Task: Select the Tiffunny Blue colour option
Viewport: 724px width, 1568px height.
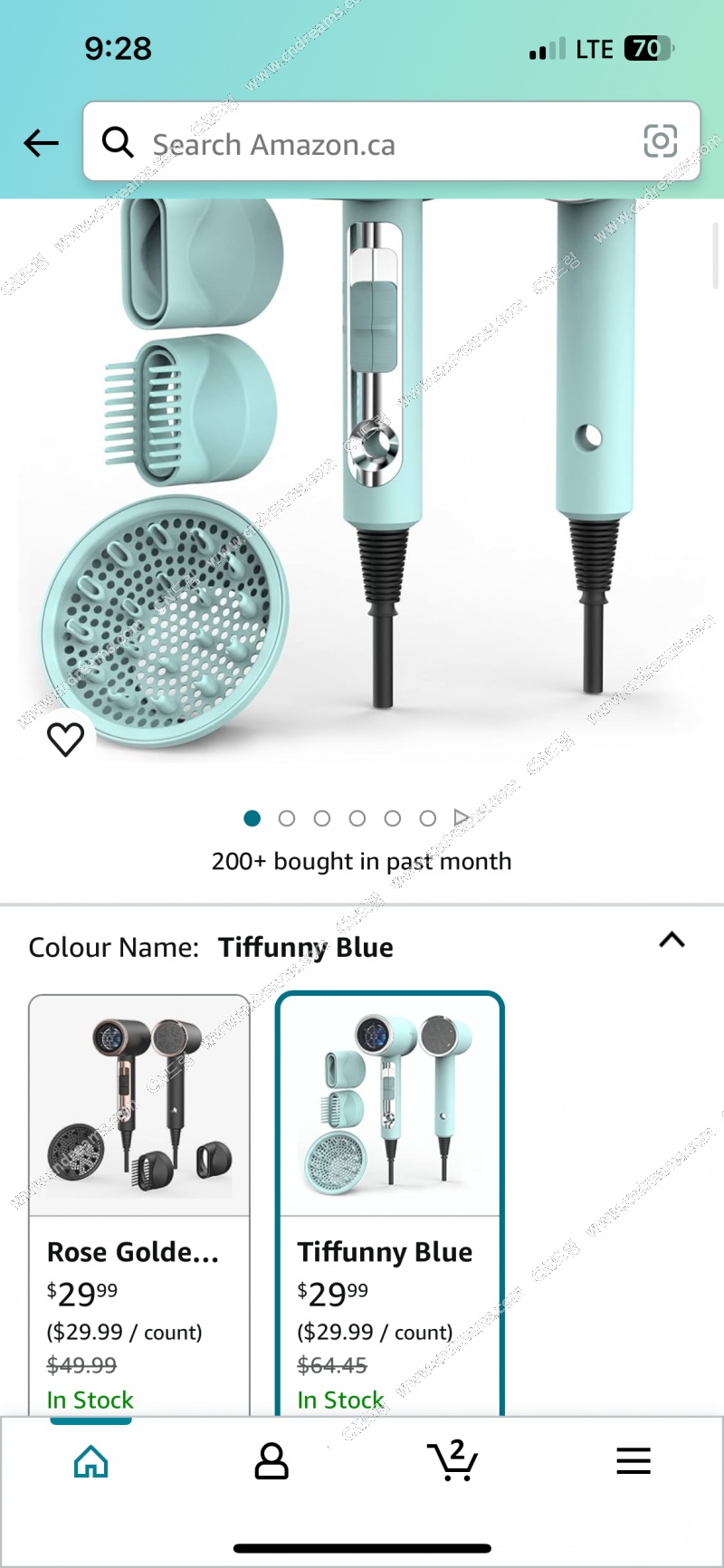Action: coord(389,1204)
